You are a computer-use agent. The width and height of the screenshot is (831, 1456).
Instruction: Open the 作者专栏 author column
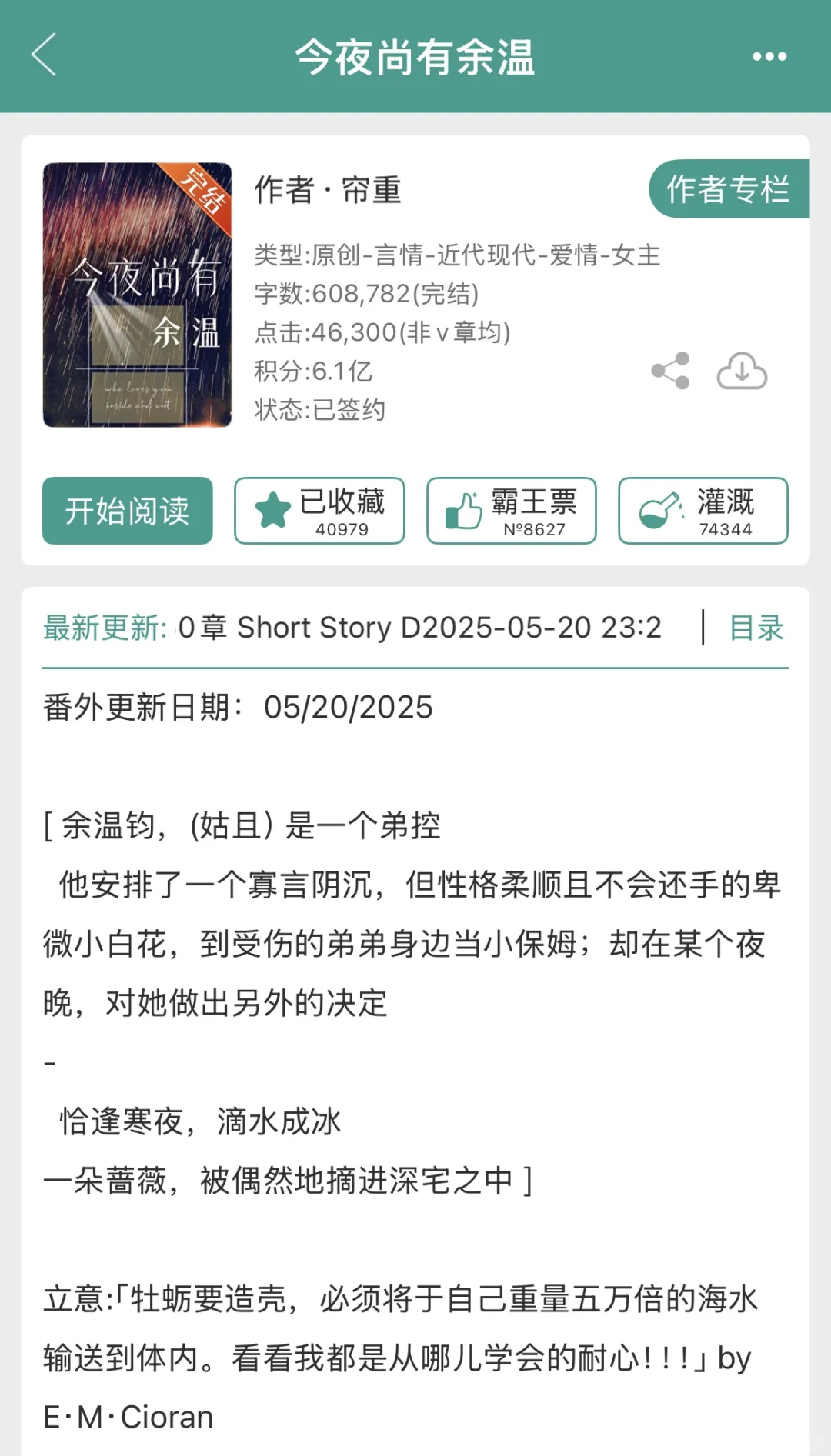click(x=728, y=189)
